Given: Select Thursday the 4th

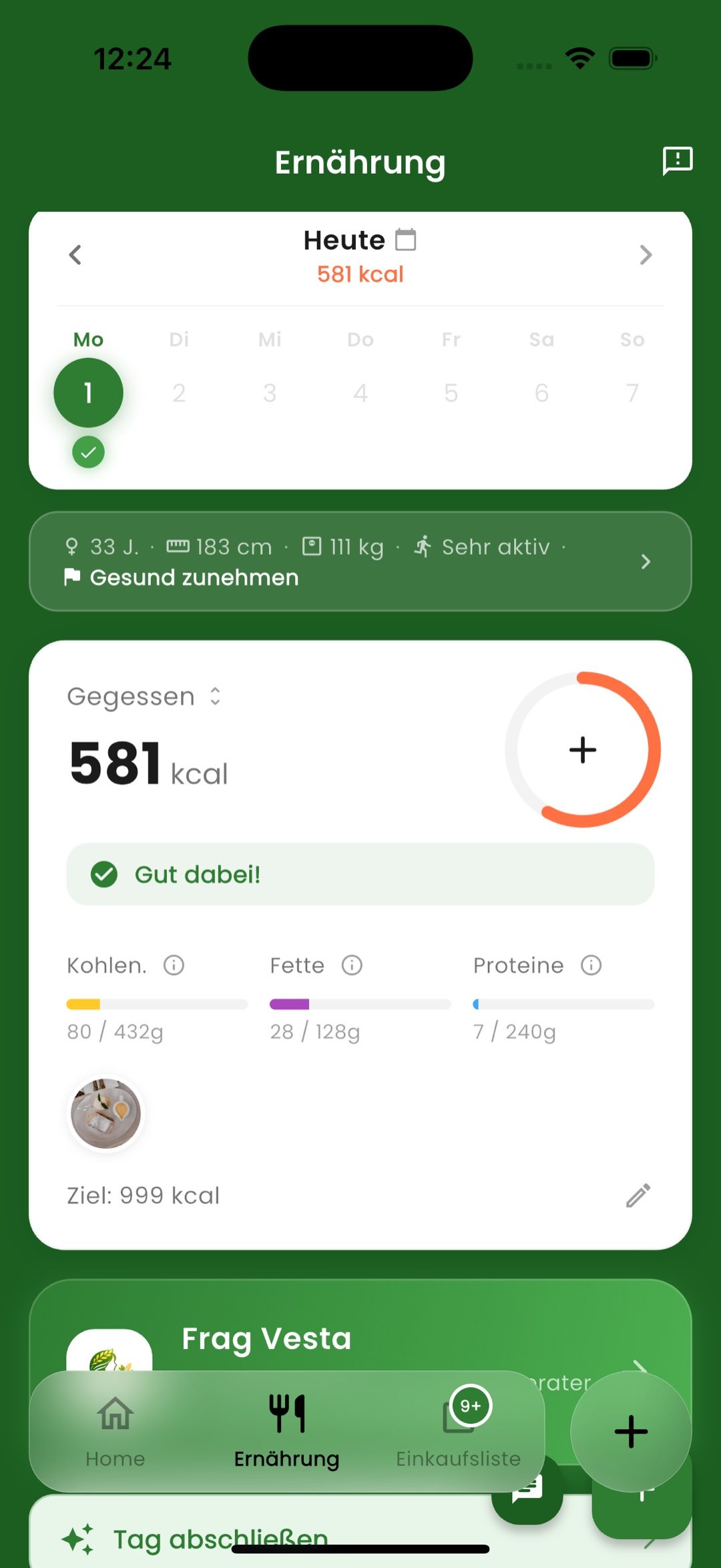Looking at the screenshot, I should coord(360,393).
